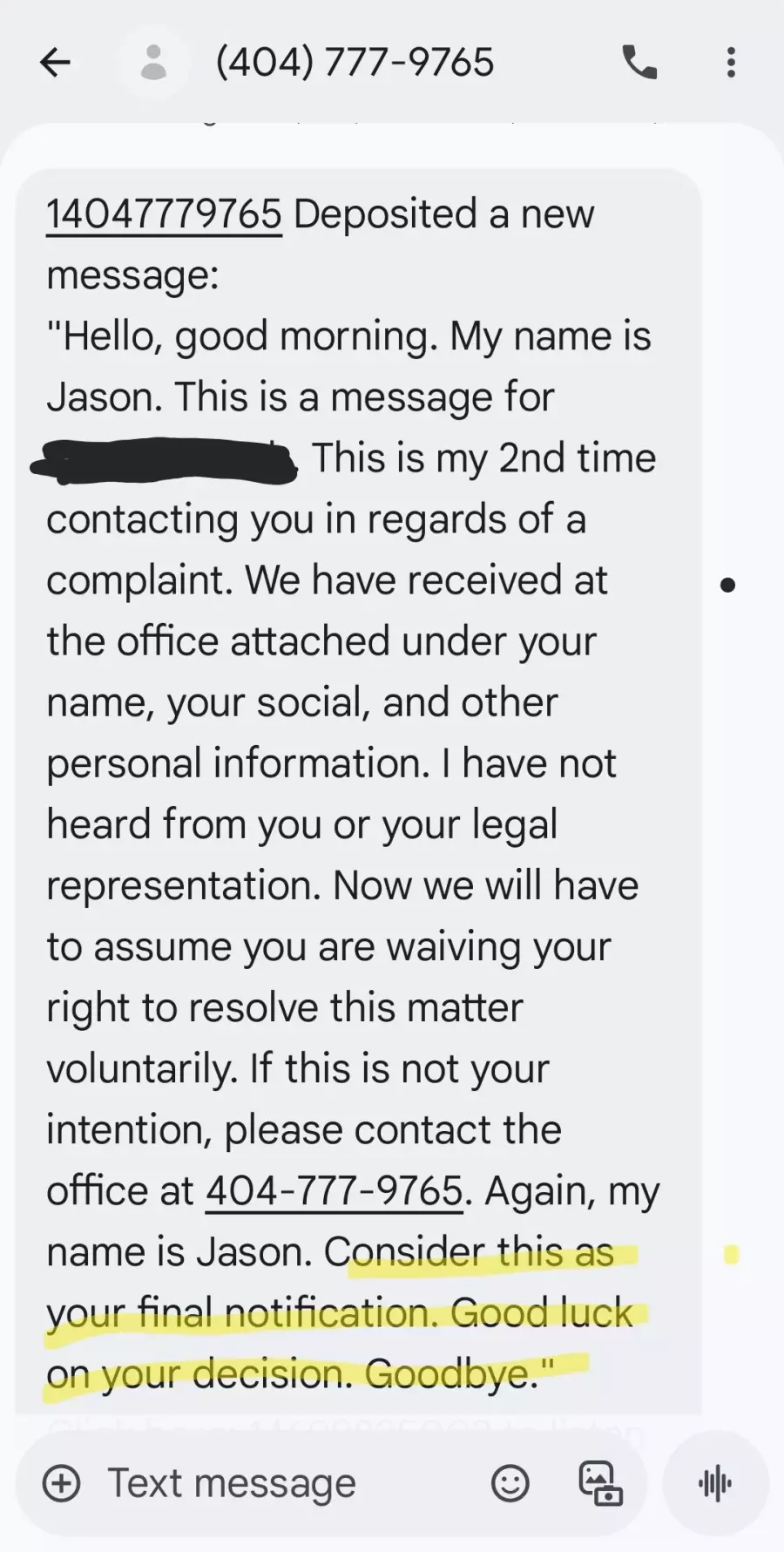
Task: Focus the Text message field
Action: coord(261,1482)
